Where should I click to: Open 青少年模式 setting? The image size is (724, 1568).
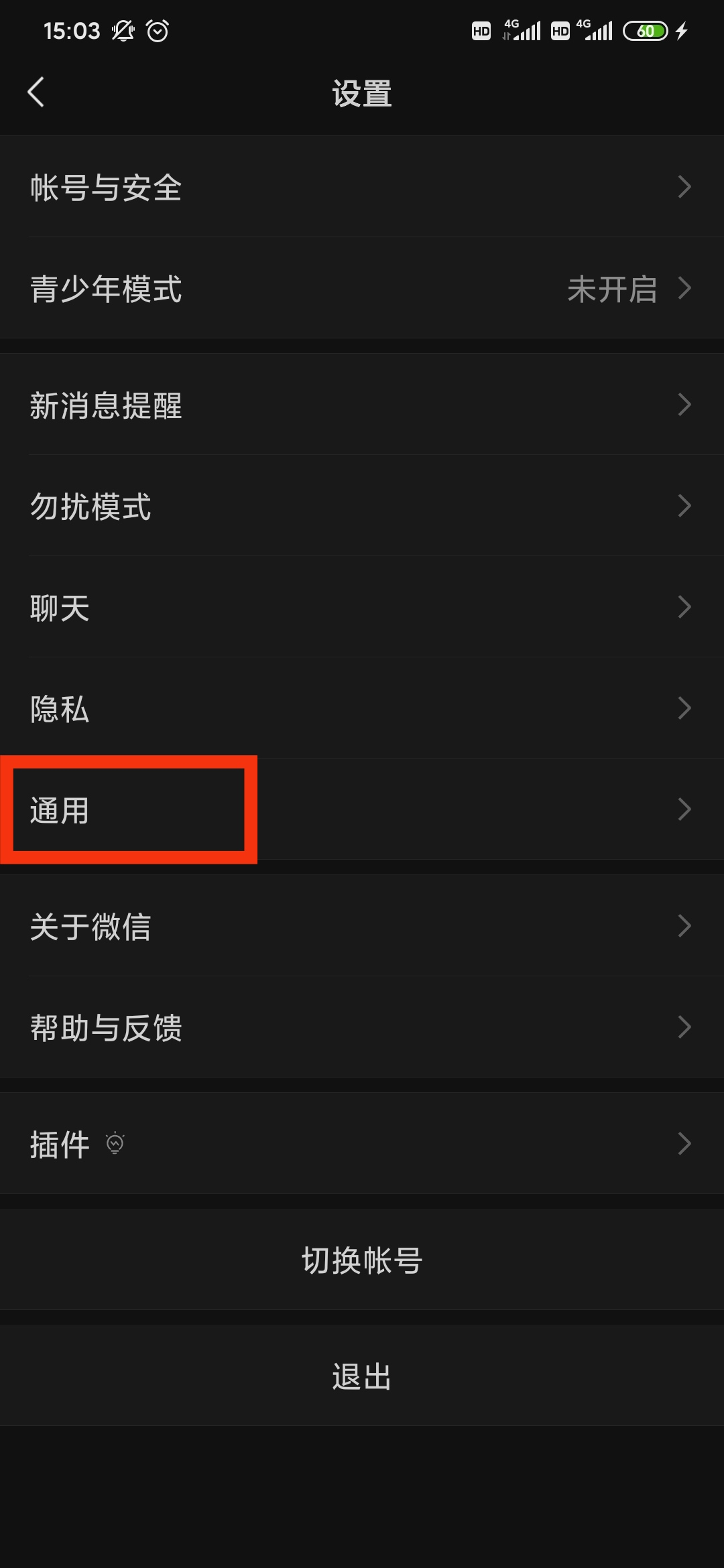pos(362,289)
